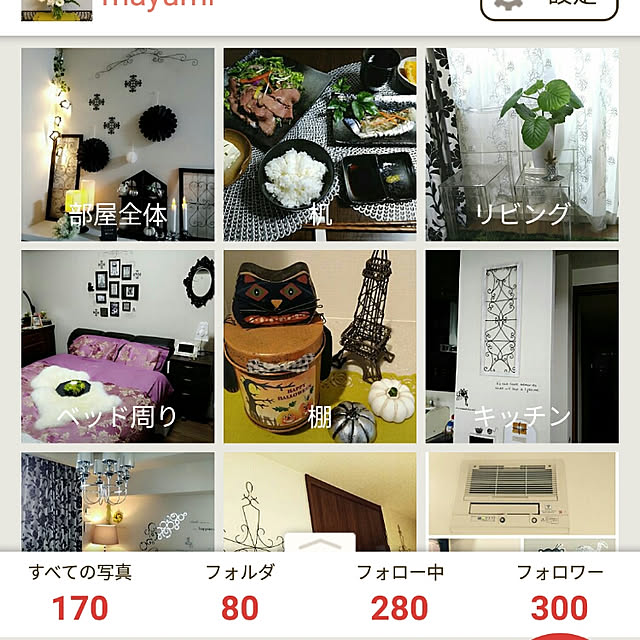Open the キッチン photo category

pyautogui.click(x=522, y=346)
